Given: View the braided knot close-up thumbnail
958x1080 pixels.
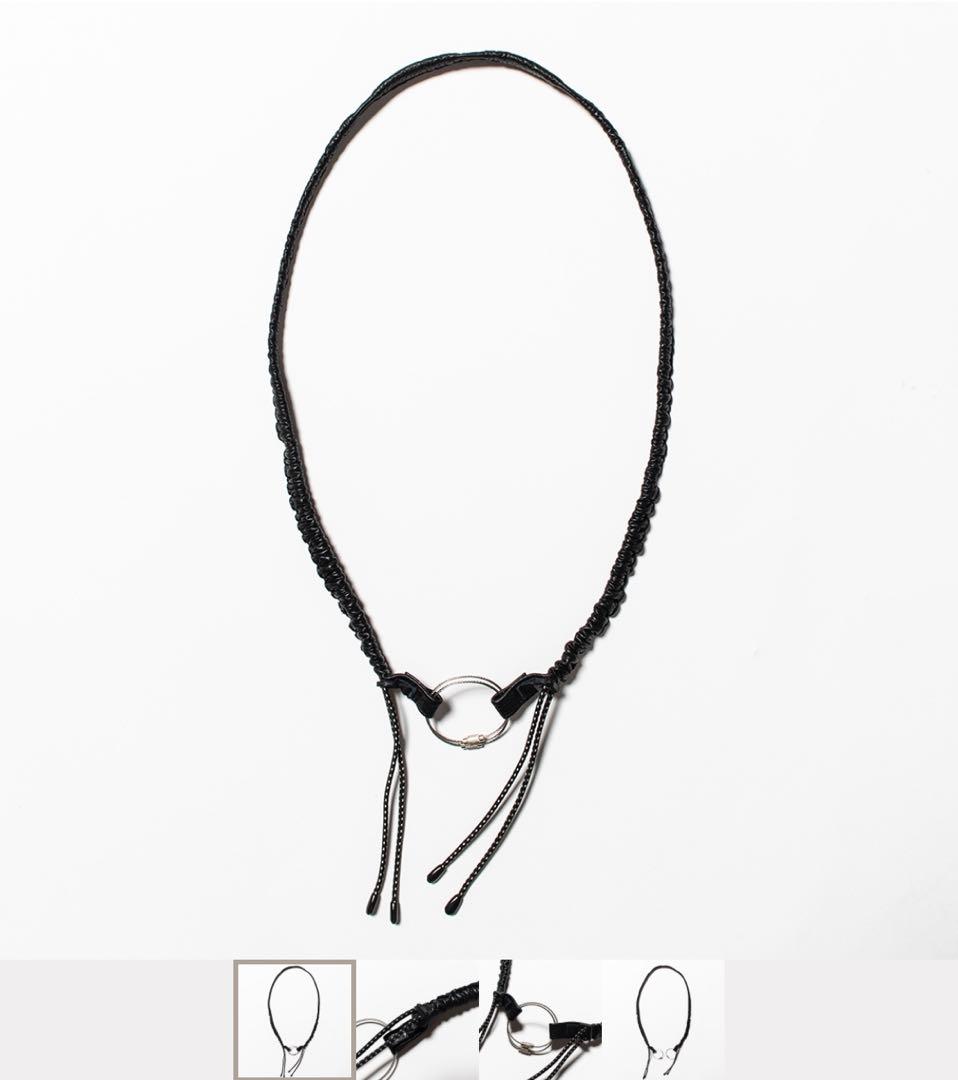Looking at the screenshot, I should click(417, 1020).
